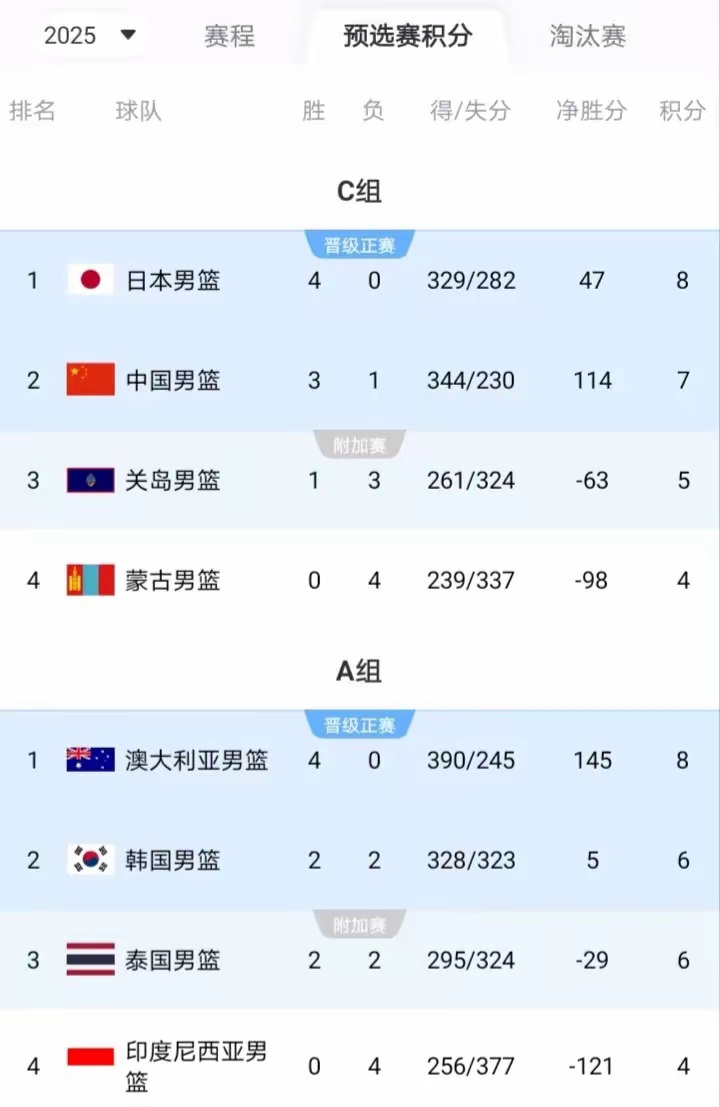The image size is (720, 1107).
Task: Open the 印度尼西亚男篮 team row
Action: click(x=196, y=1066)
